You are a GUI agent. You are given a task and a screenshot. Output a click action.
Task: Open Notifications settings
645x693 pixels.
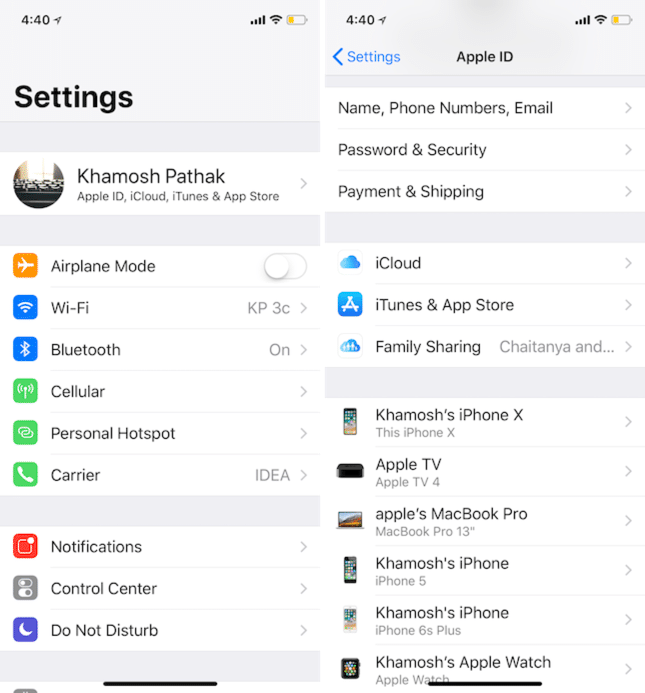160,547
